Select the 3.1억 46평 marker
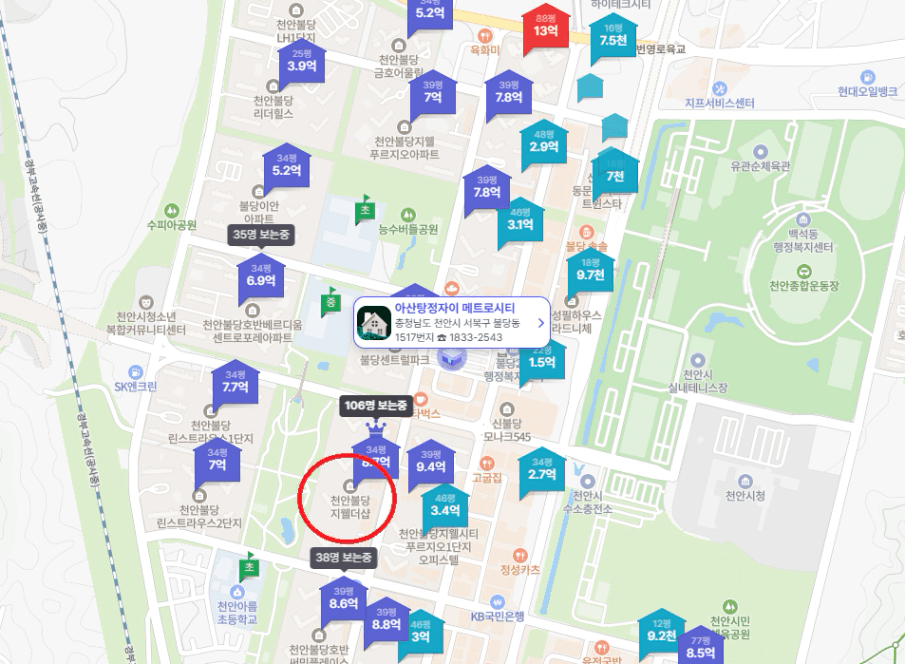The image size is (905, 664). coord(520,222)
